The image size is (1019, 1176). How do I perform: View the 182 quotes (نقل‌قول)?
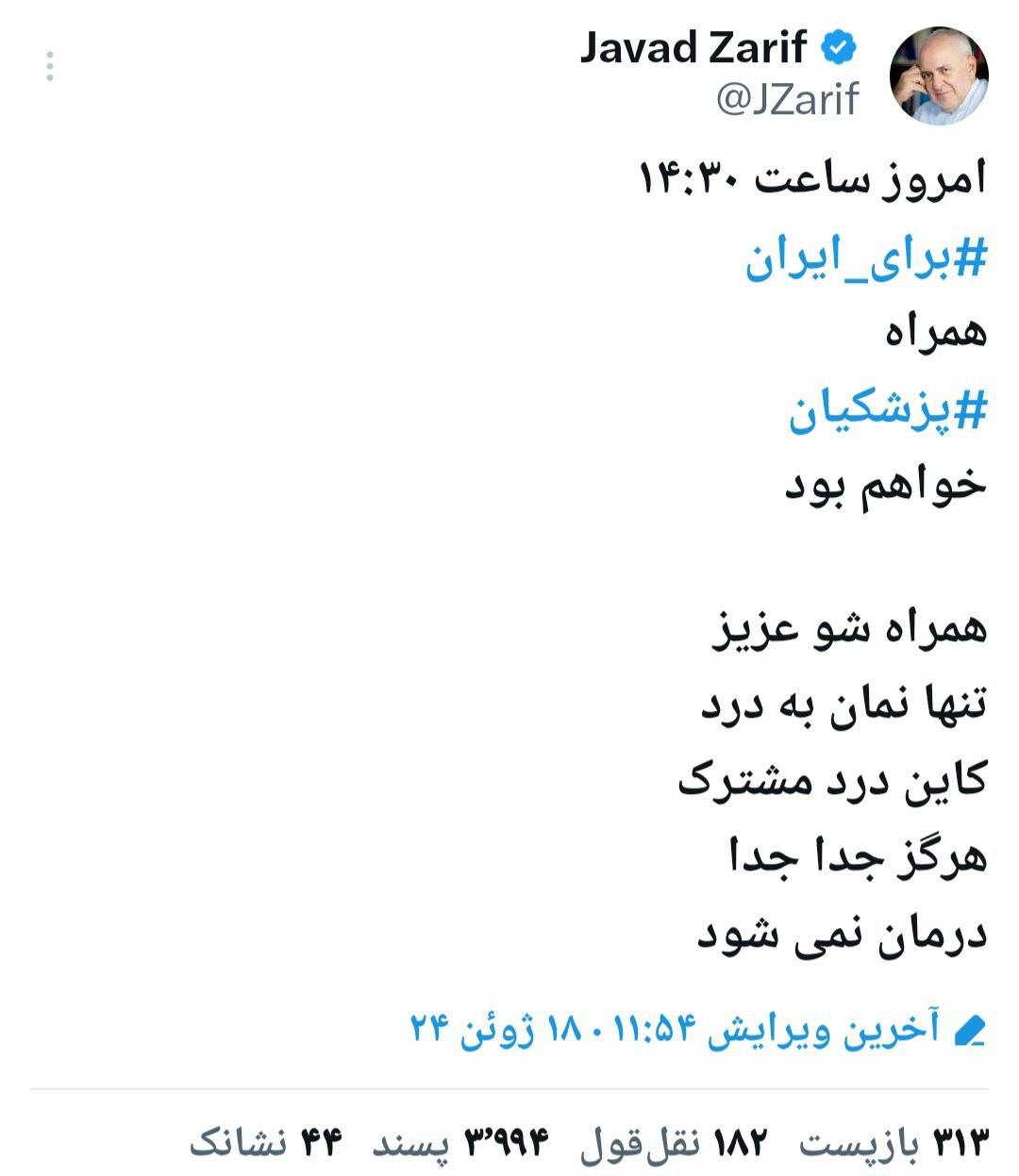coord(675,1142)
